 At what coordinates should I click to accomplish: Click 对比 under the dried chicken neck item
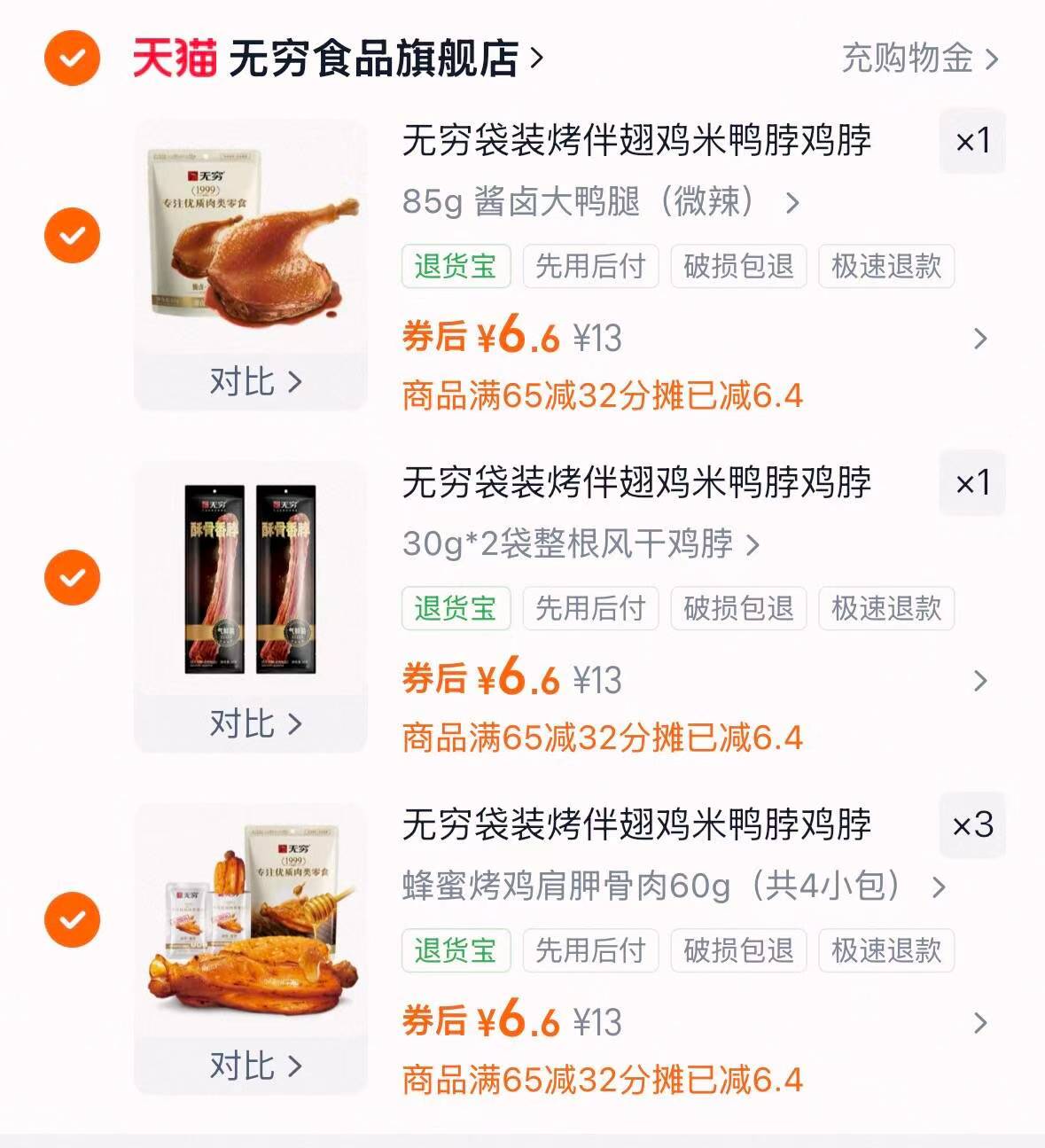point(251,724)
